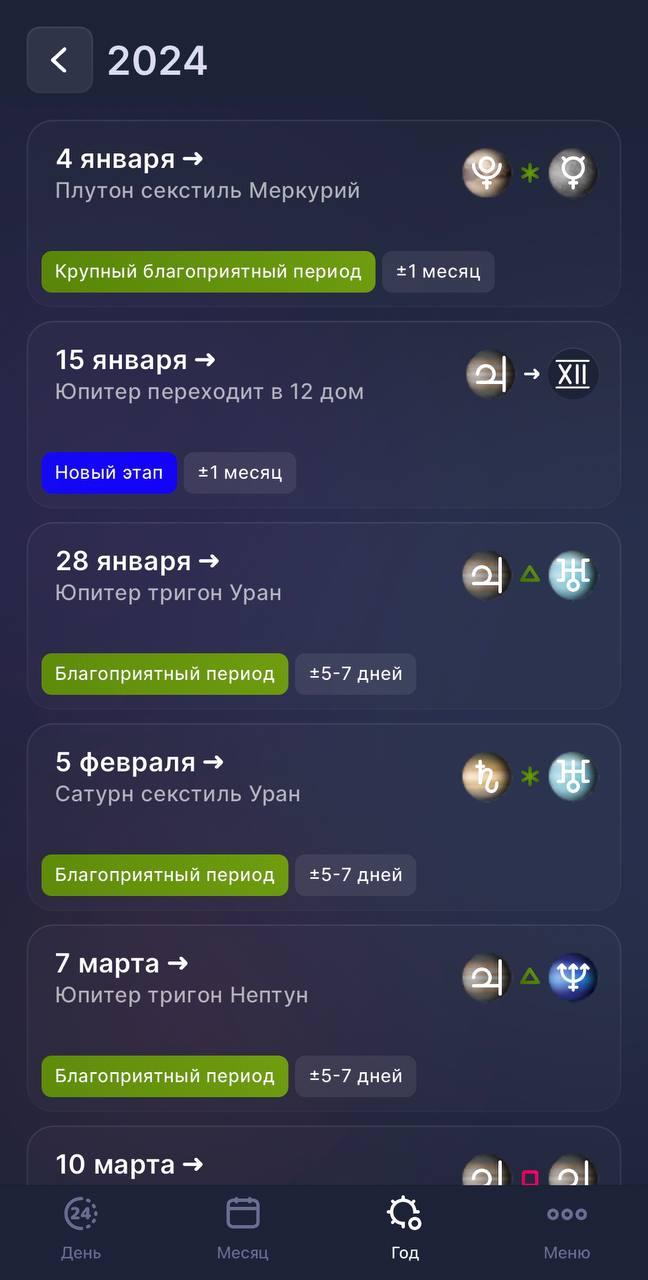Open the 7 марта Юпитер тригон Нептун card

[x=324, y=1018]
